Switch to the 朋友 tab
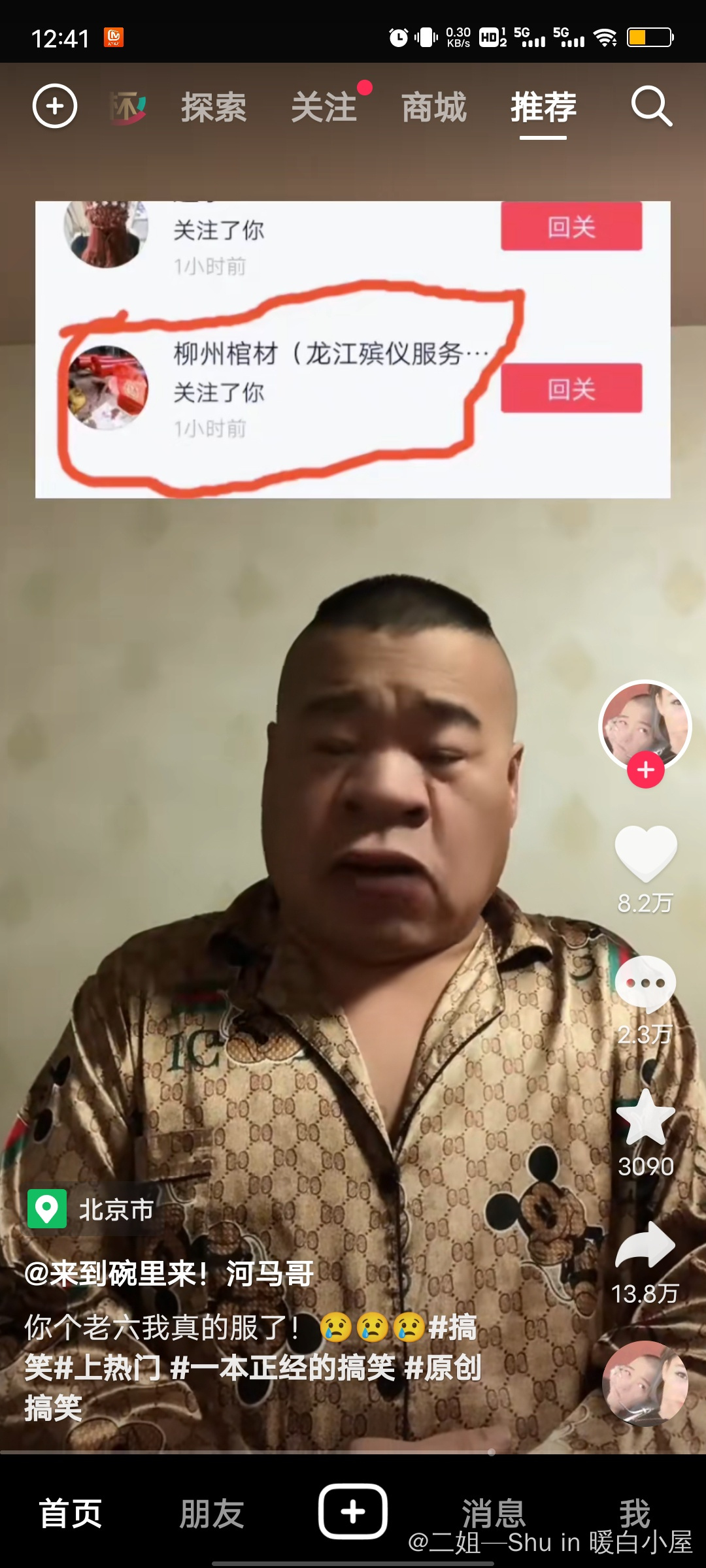This screenshot has width=706, height=1568. point(212,1513)
